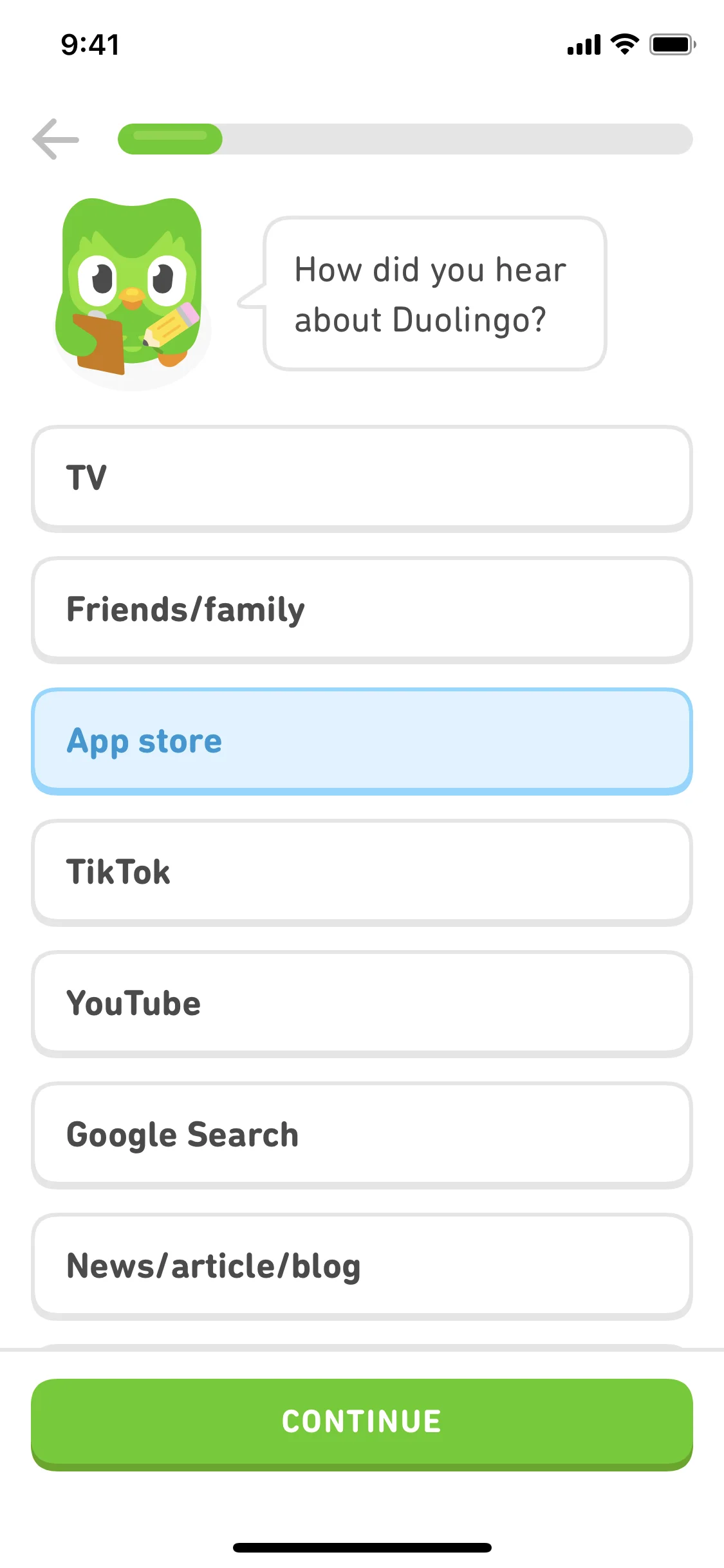The height and width of the screenshot is (1568, 724).
Task: Deselect the highlighted App store option
Action: (x=362, y=741)
